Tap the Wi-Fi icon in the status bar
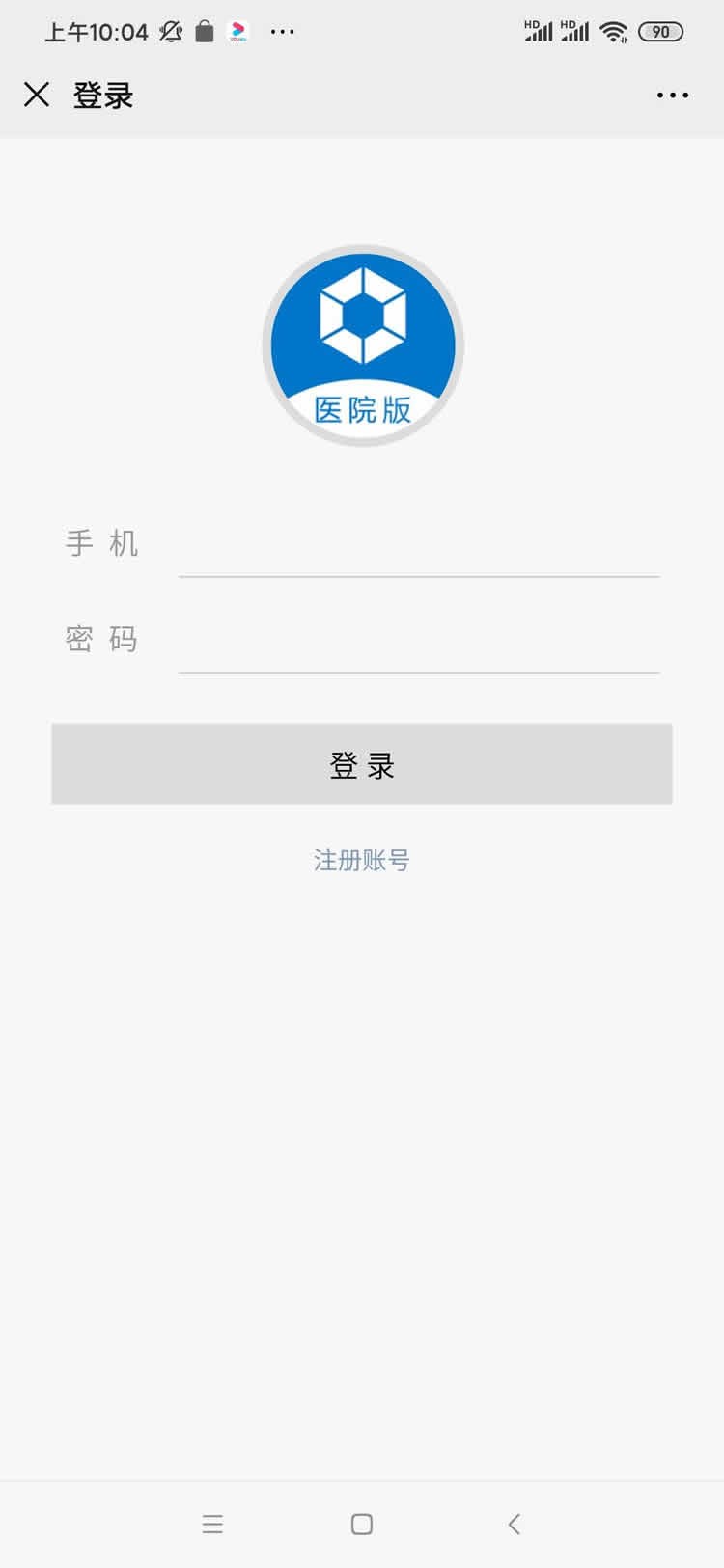 pos(612,31)
